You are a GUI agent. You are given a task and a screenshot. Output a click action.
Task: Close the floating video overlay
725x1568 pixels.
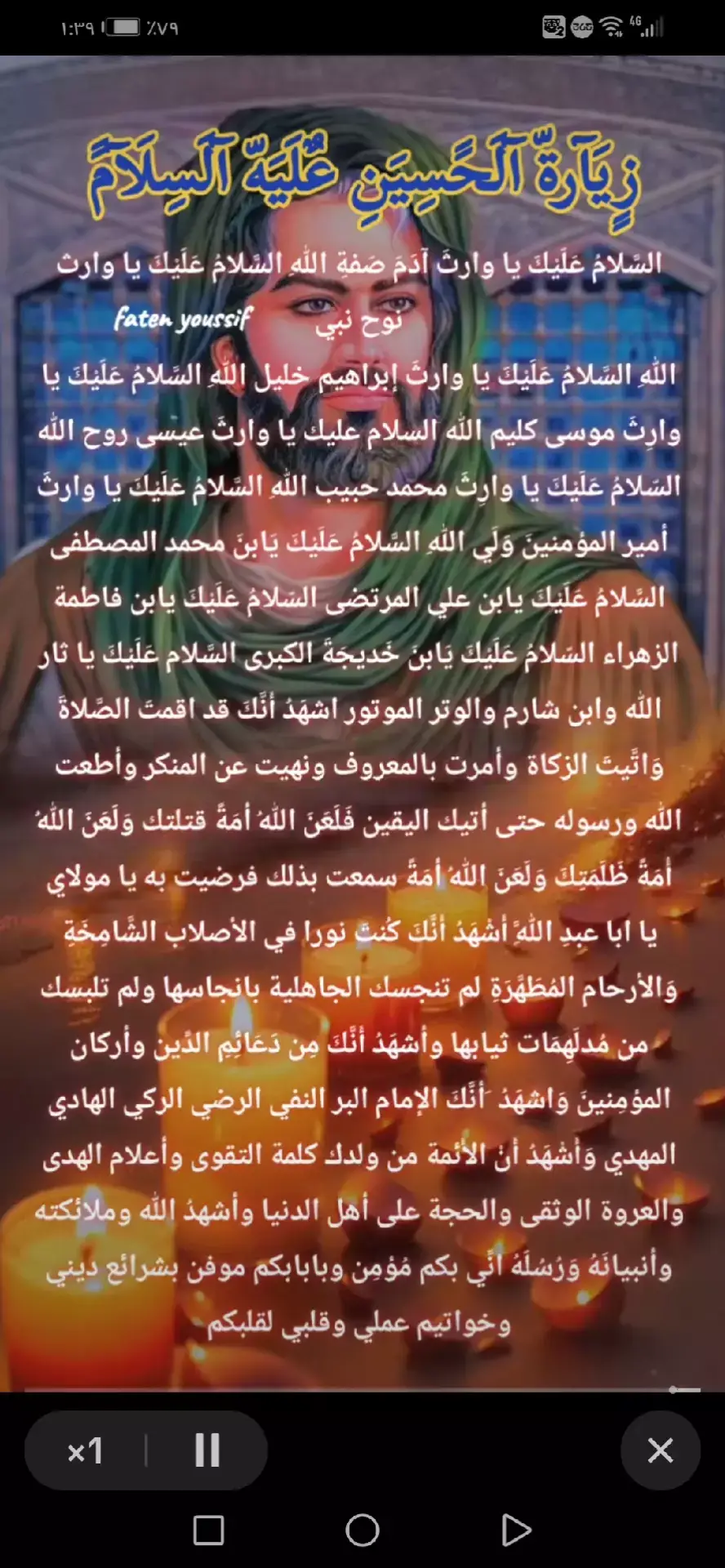click(660, 1450)
